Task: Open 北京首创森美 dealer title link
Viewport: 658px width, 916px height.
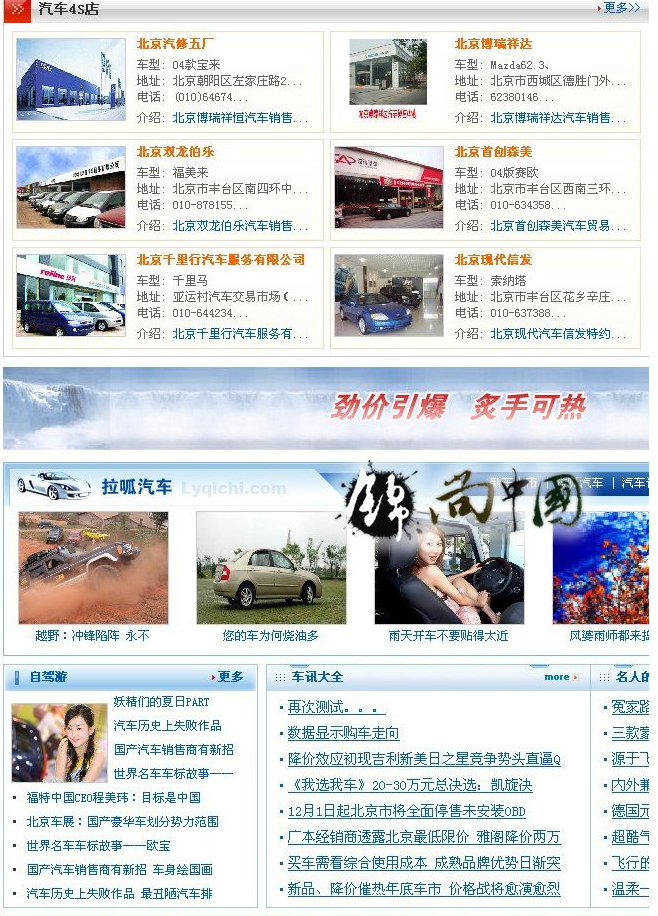Action: [x=493, y=152]
